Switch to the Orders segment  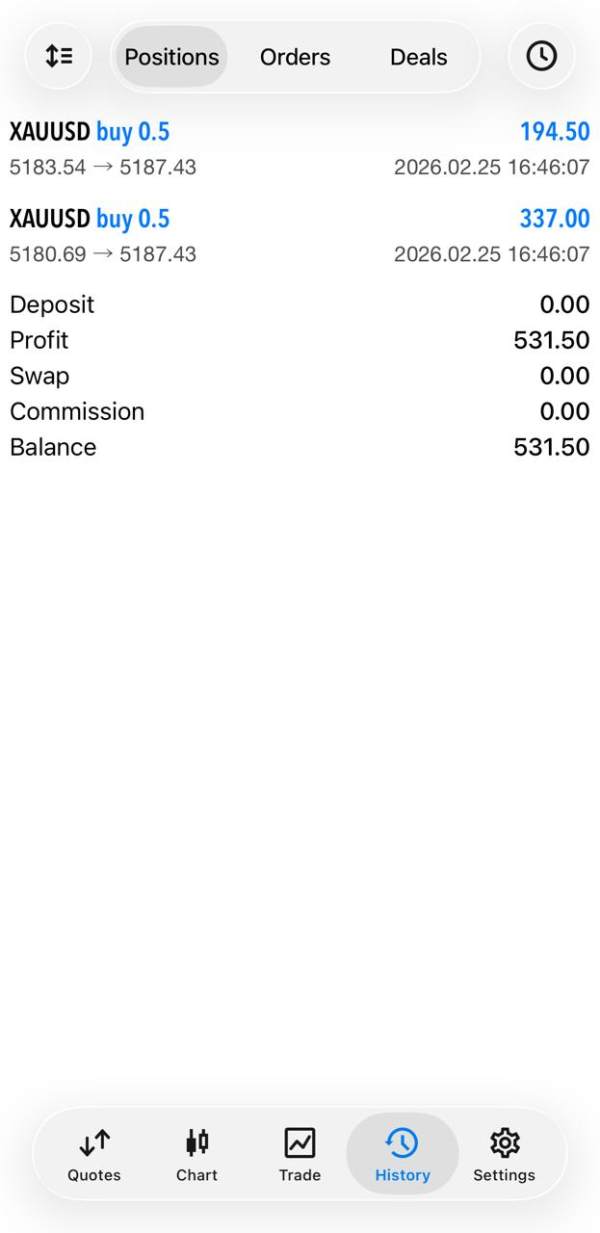point(295,57)
